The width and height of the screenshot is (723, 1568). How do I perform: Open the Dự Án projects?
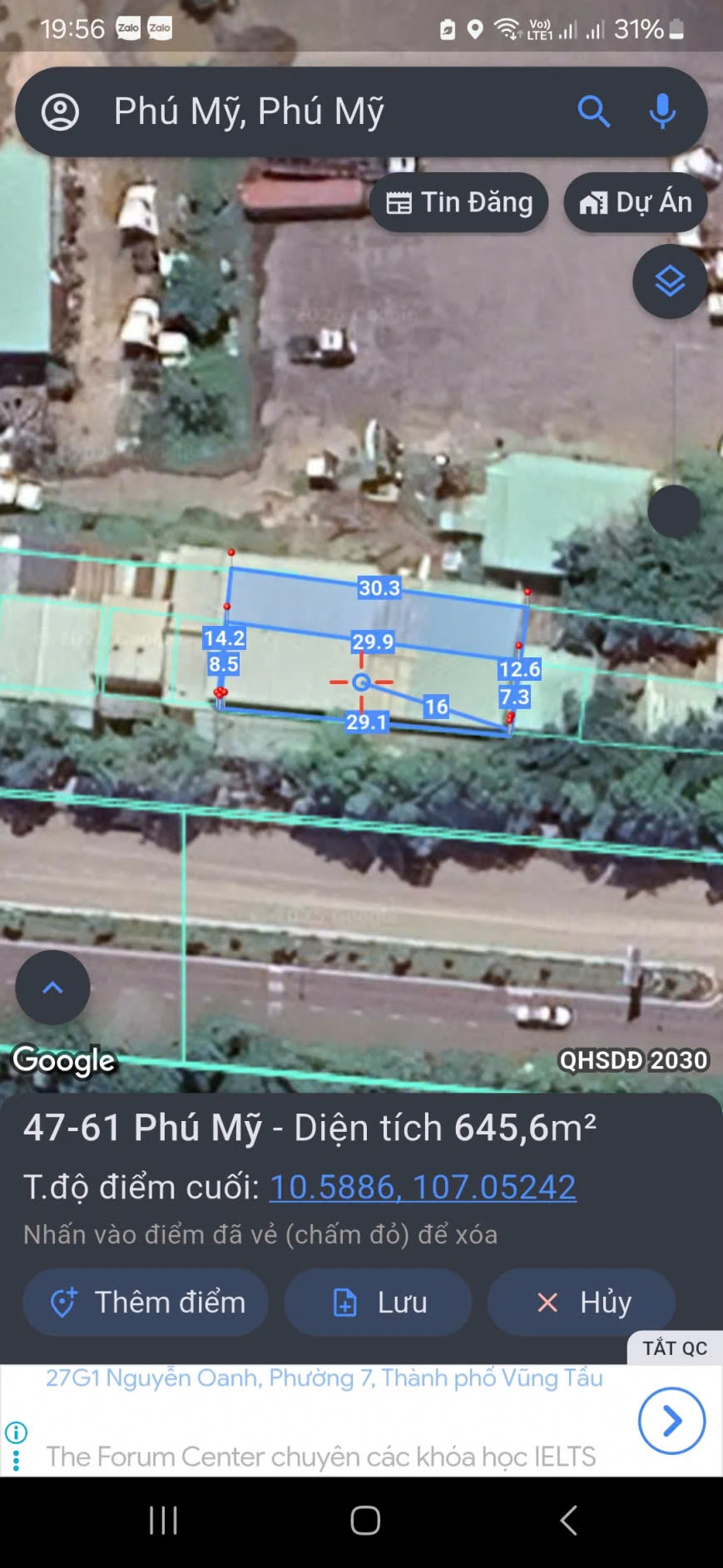(x=636, y=202)
